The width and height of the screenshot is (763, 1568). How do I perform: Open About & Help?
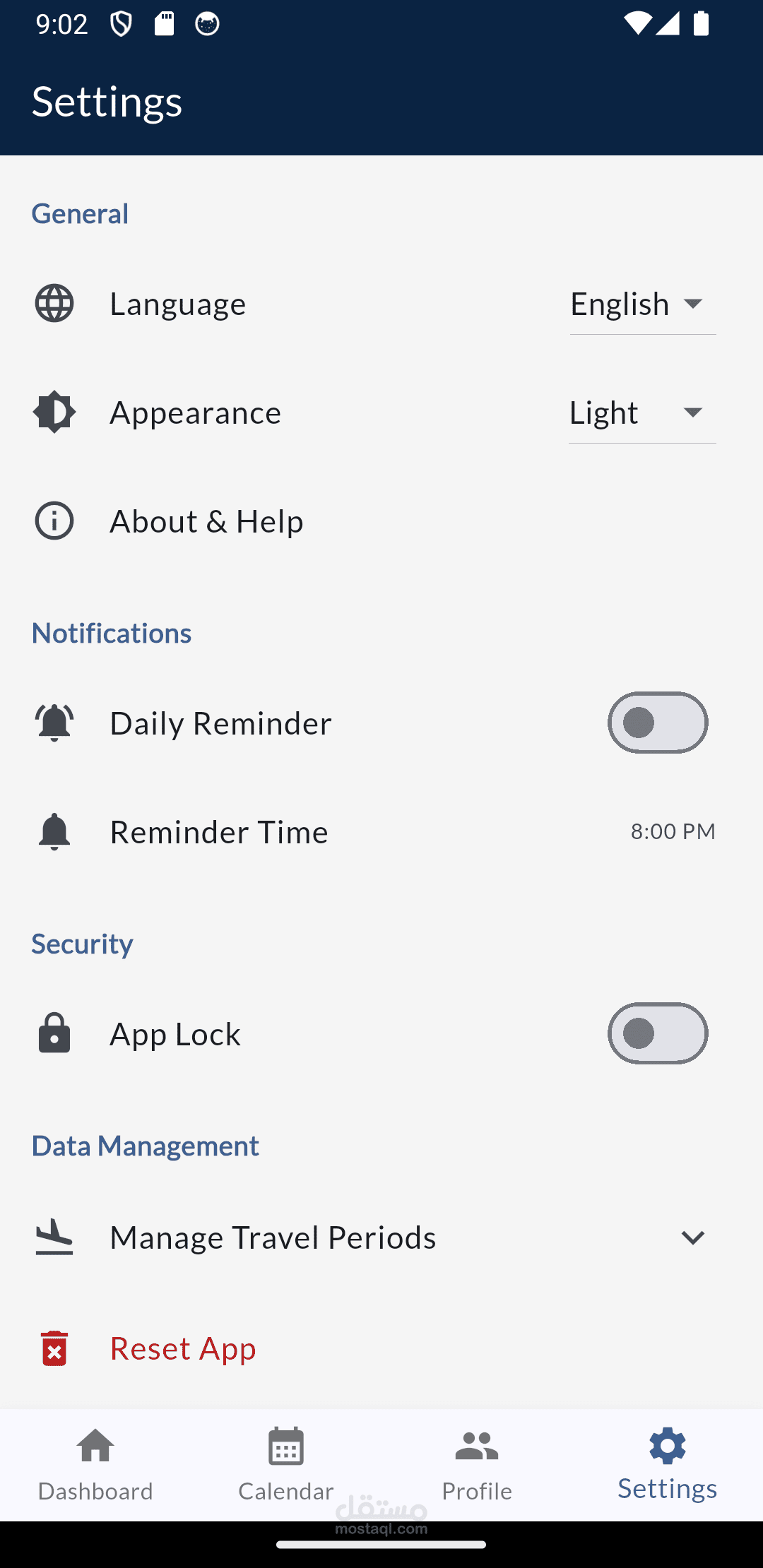tap(206, 521)
